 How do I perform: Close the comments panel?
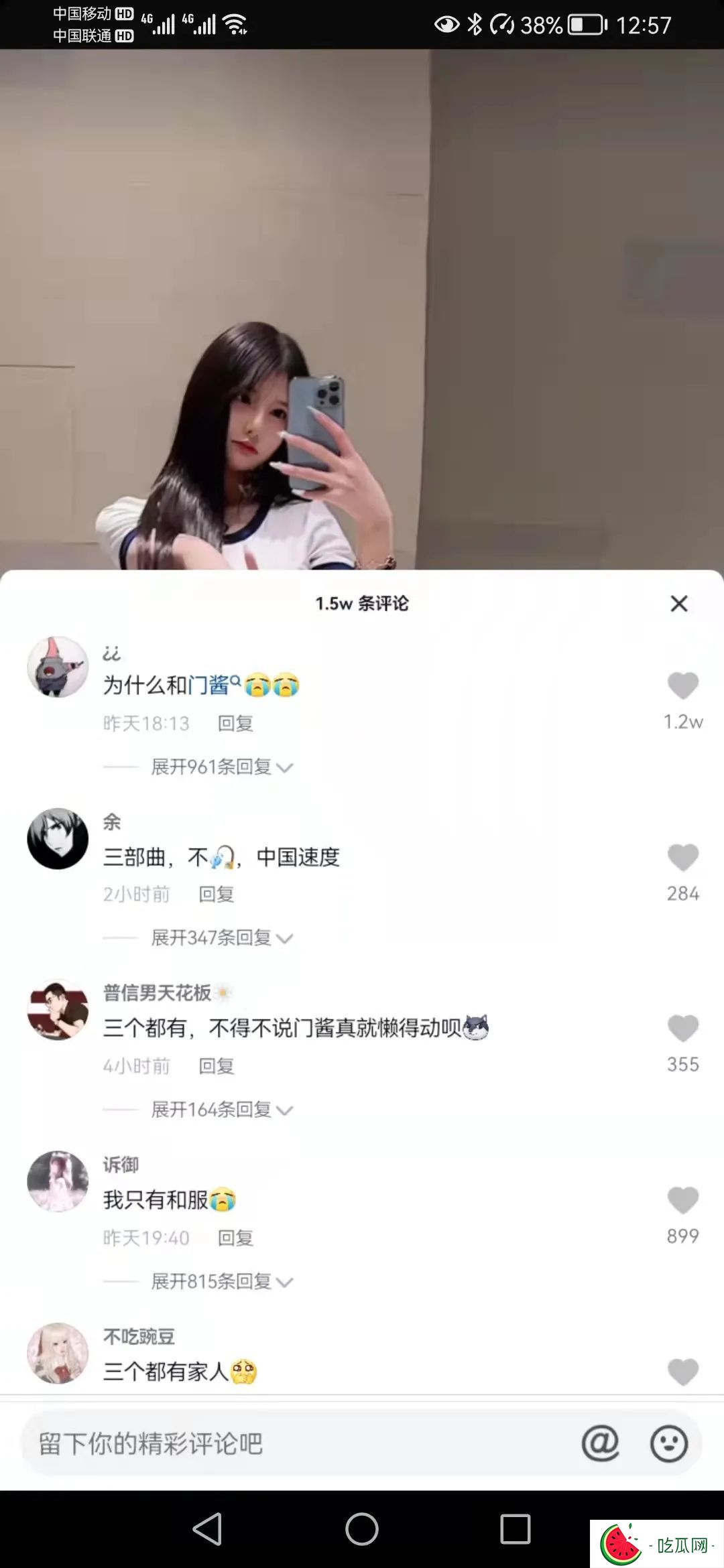click(x=678, y=604)
